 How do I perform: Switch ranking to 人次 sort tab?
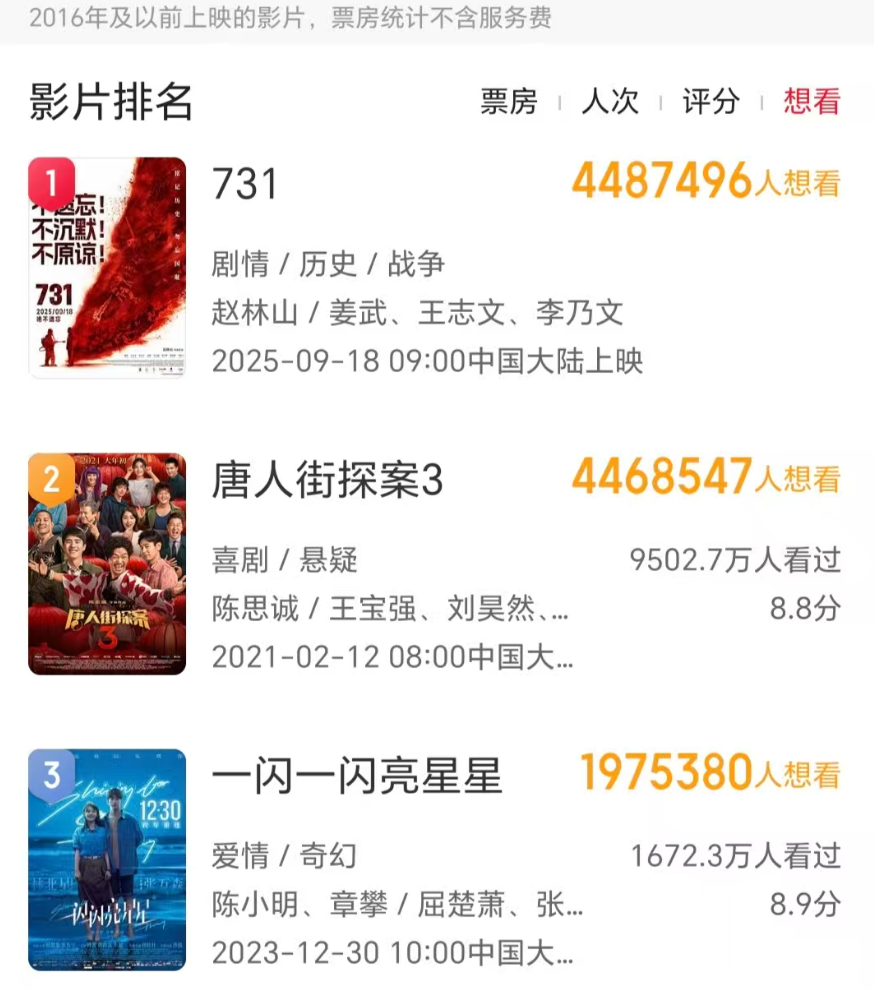[609, 103]
